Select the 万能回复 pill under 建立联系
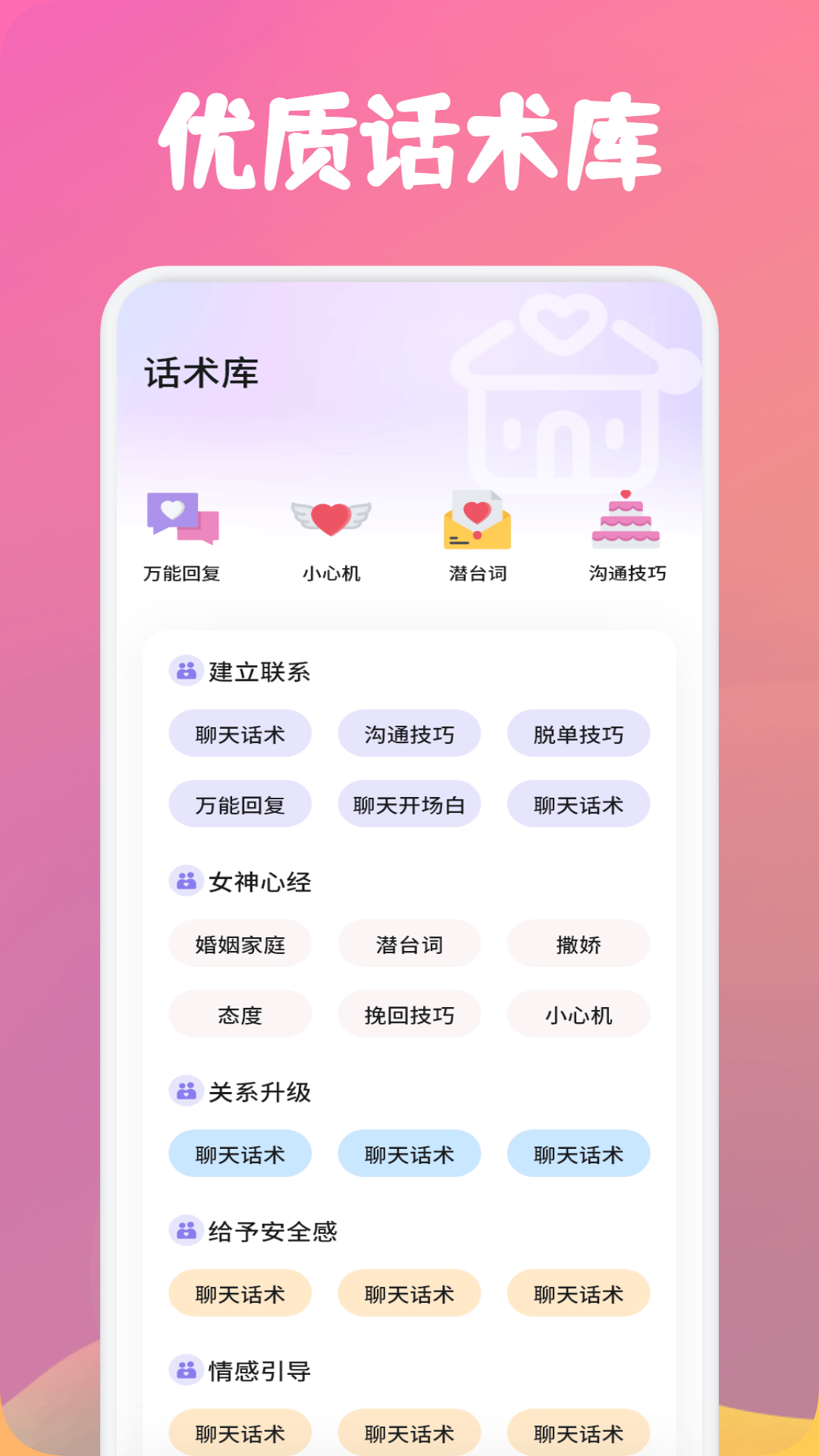 click(240, 804)
